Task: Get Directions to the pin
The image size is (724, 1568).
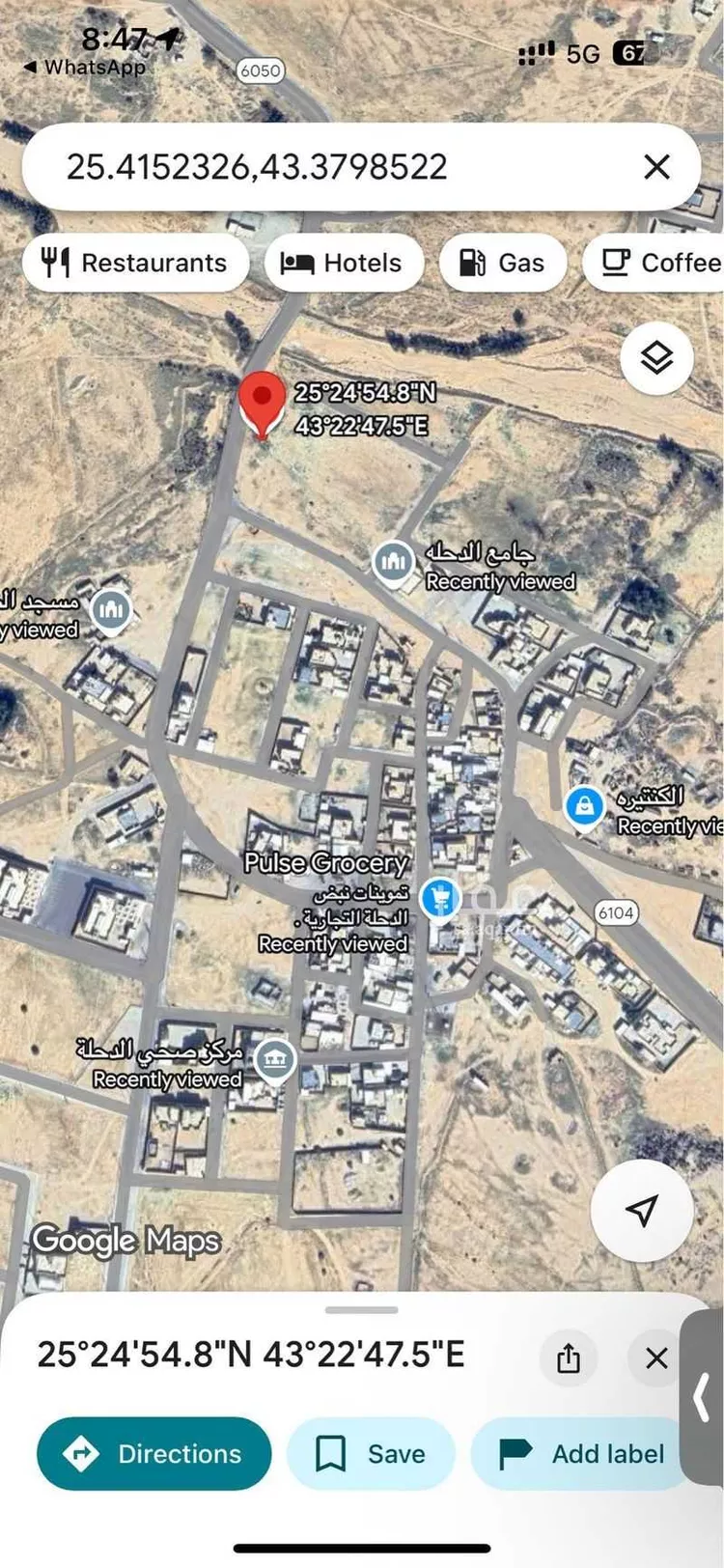Action: (153, 1453)
